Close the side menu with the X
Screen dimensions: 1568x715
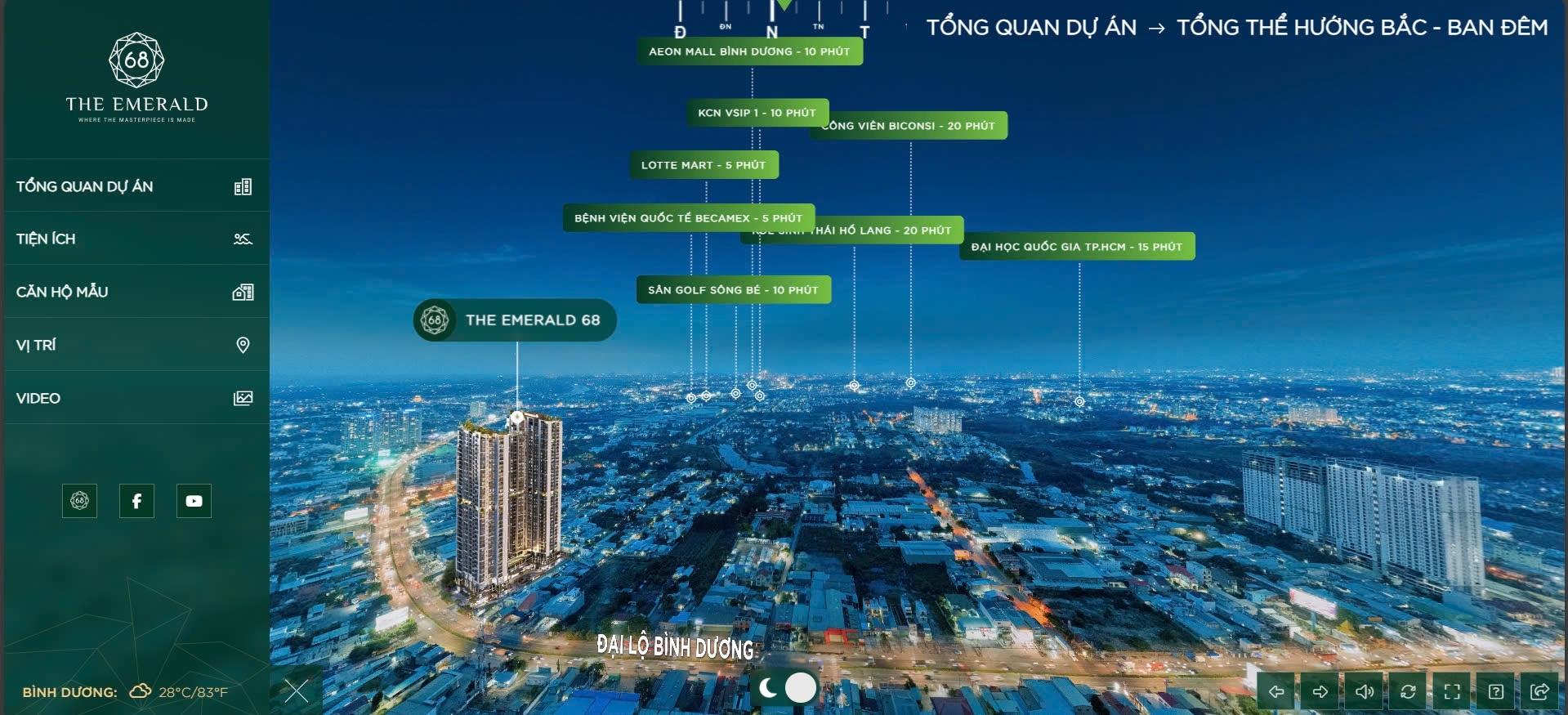coord(297,691)
